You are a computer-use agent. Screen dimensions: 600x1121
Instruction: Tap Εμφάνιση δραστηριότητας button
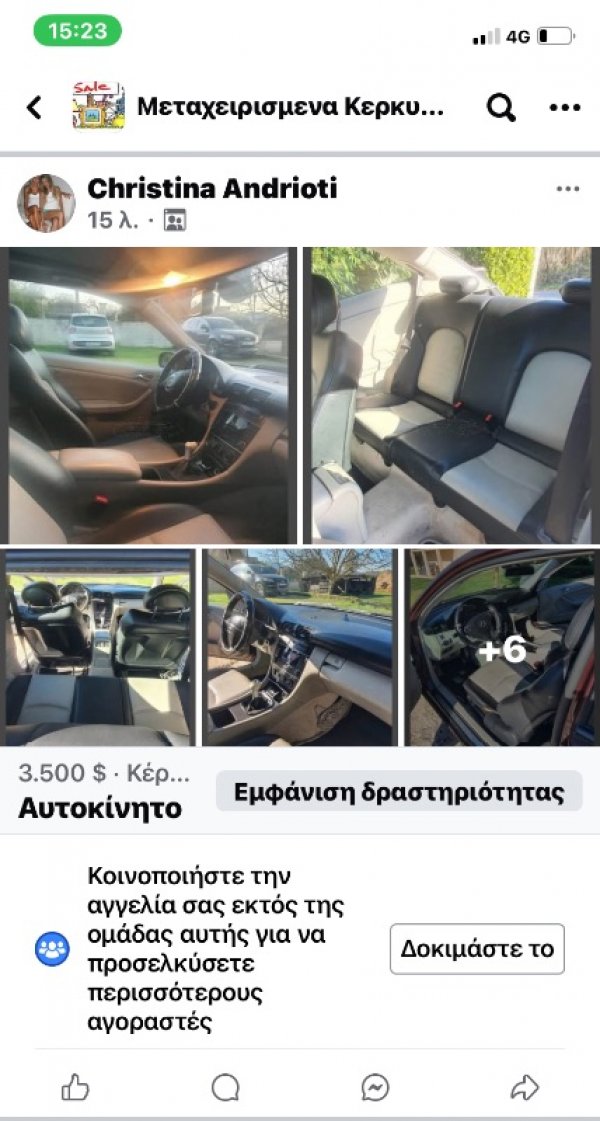coord(399,791)
